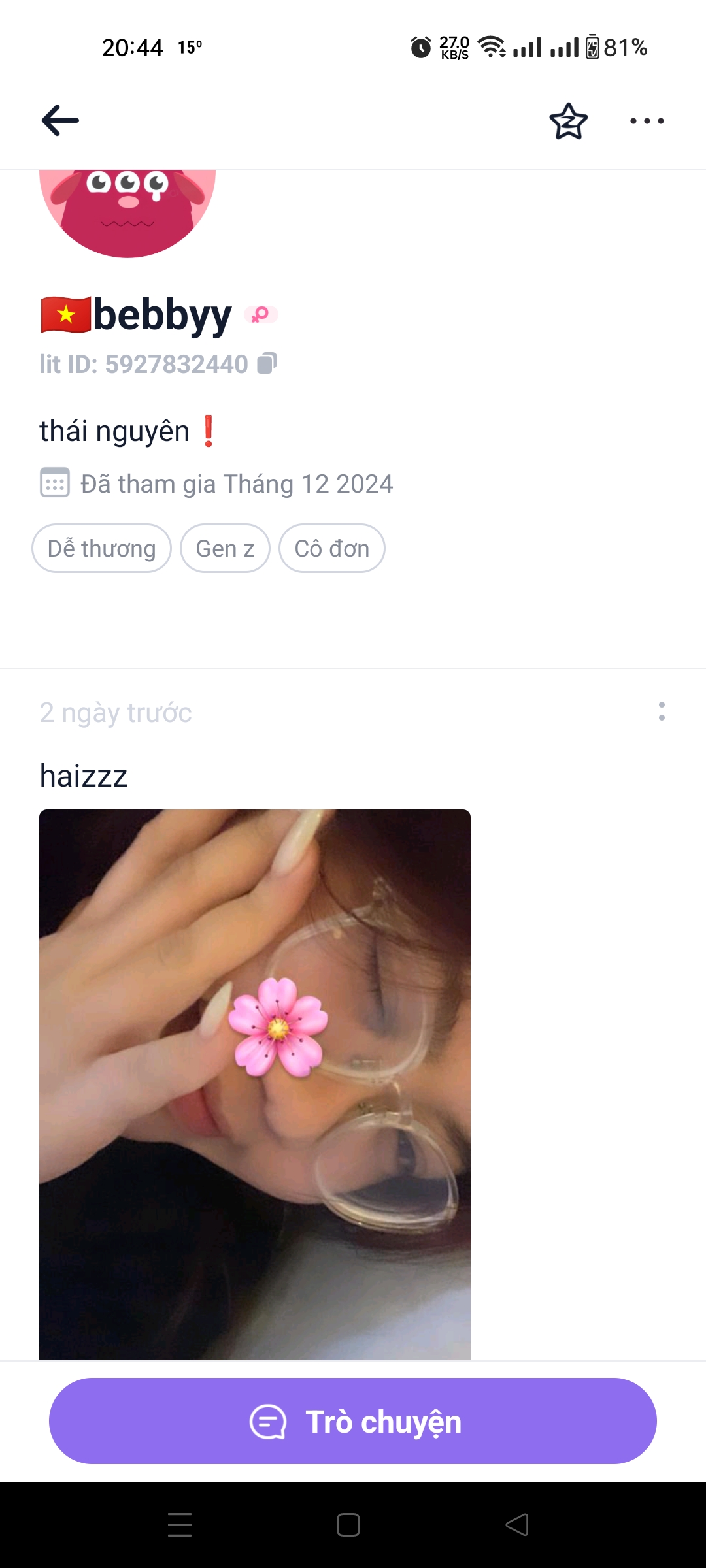Viewport: 706px width, 1568px height.
Task: Open bebbyy's profile avatar
Action: pyautogui.click(x=127, y=212)
